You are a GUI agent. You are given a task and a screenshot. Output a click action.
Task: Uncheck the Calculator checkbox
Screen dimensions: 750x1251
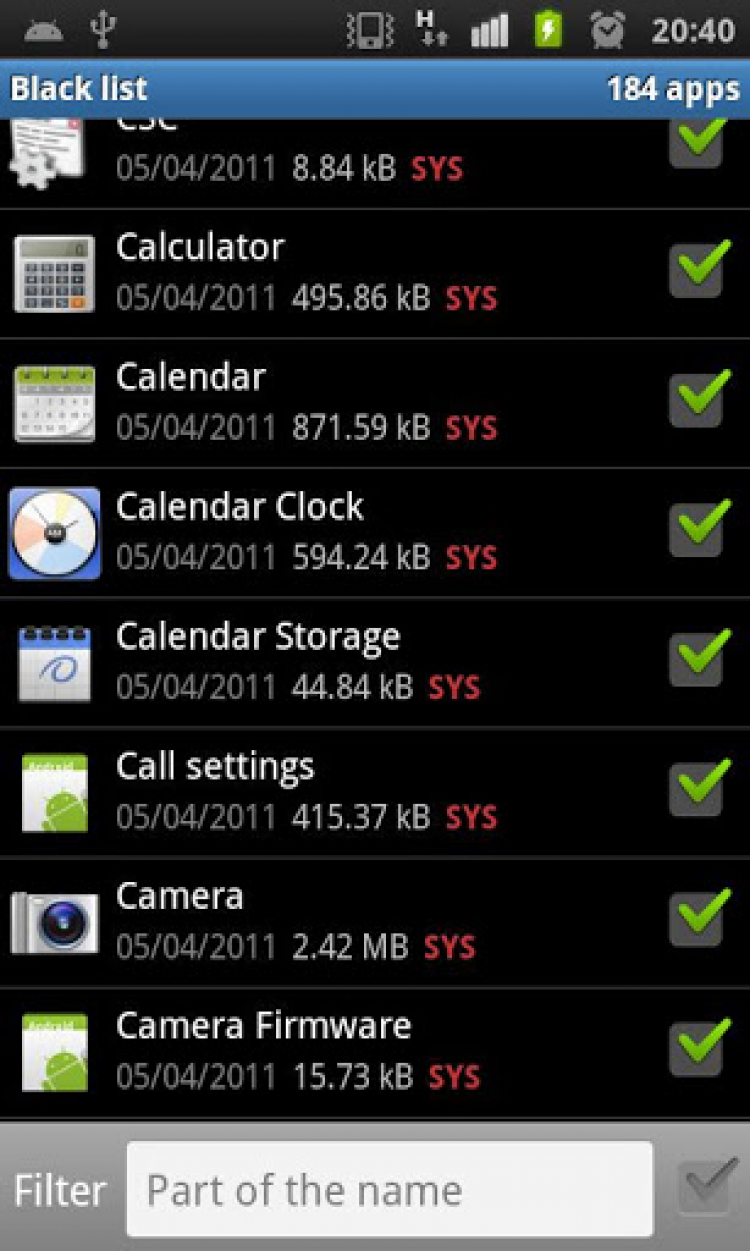[x=696, y=270]
